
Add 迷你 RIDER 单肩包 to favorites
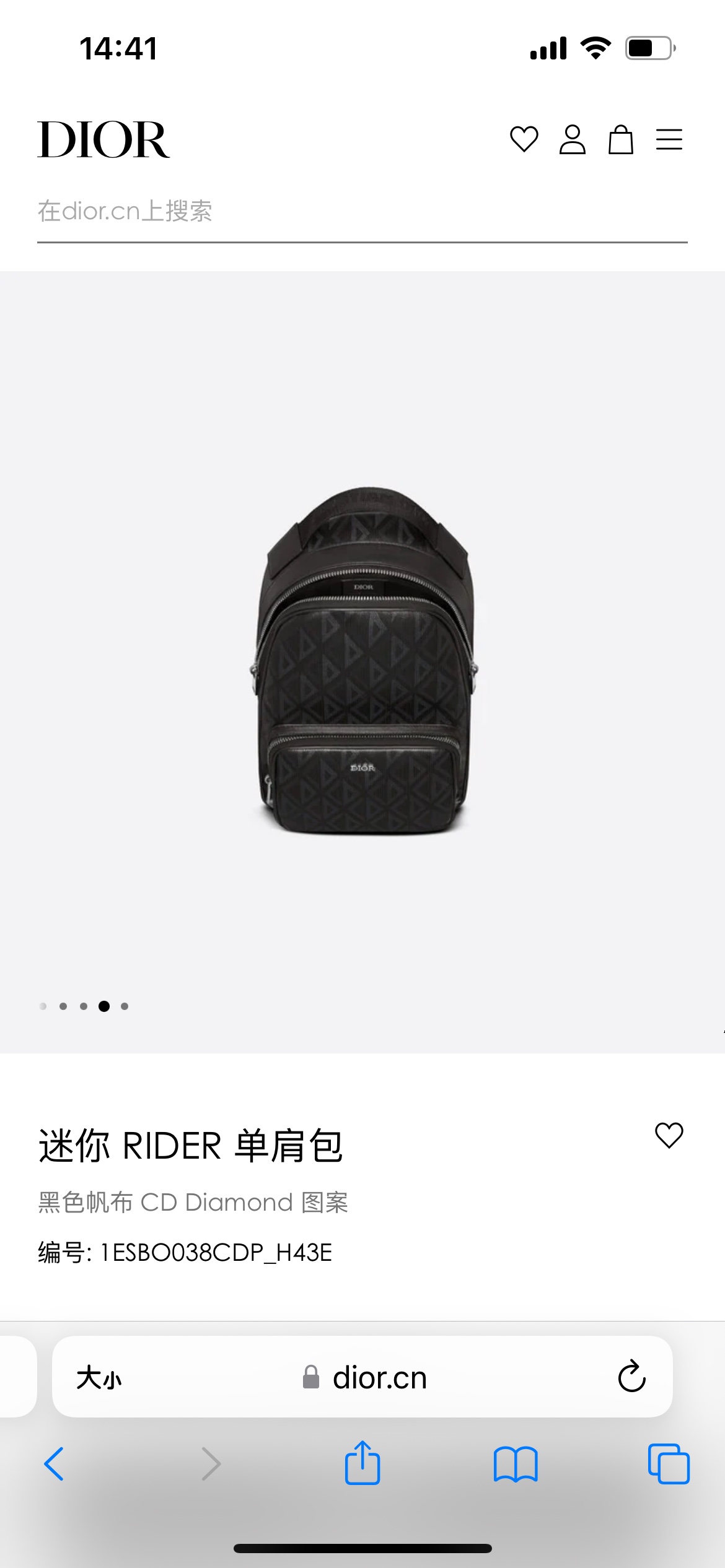click(x=669, y=1135)
